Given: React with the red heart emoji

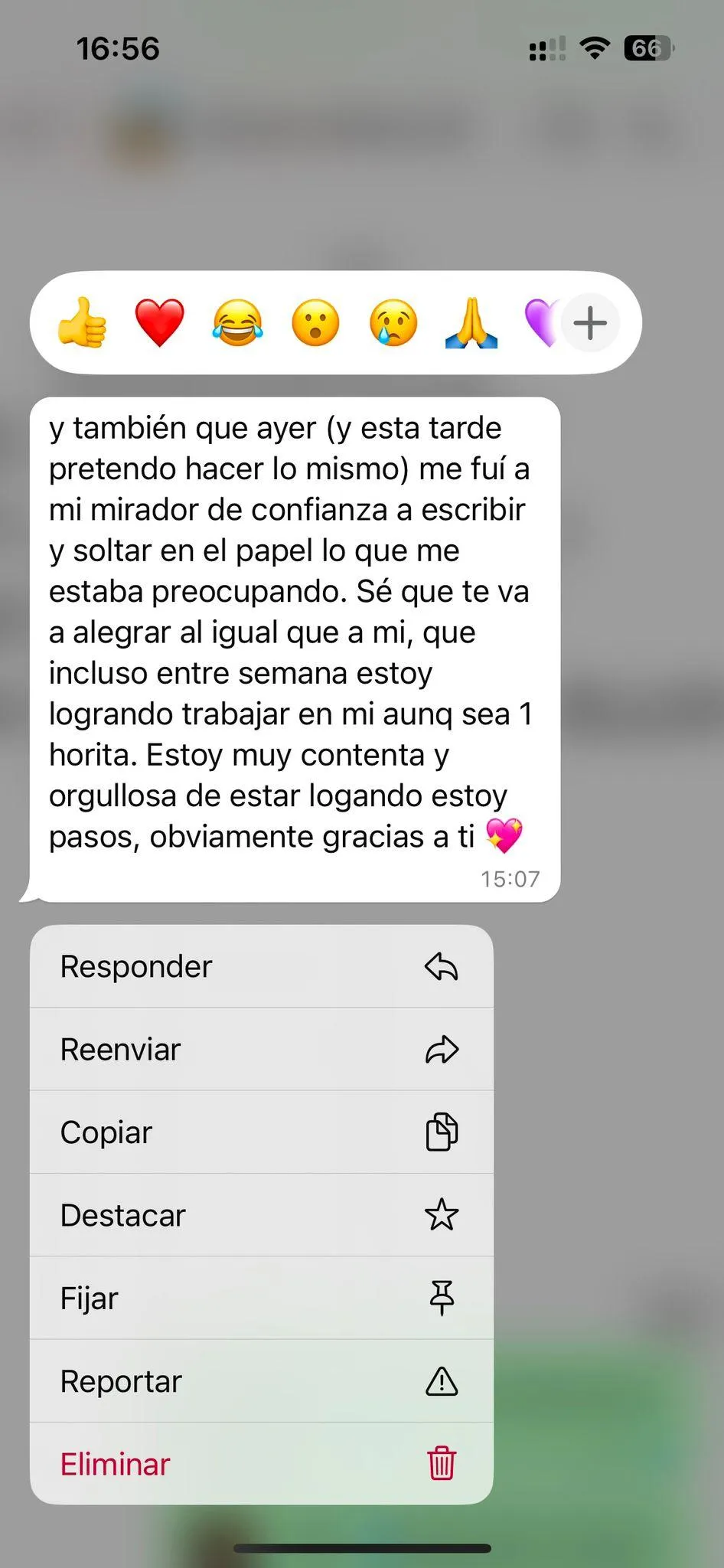Looking at the screenshot, I should (x=159, y=323).
